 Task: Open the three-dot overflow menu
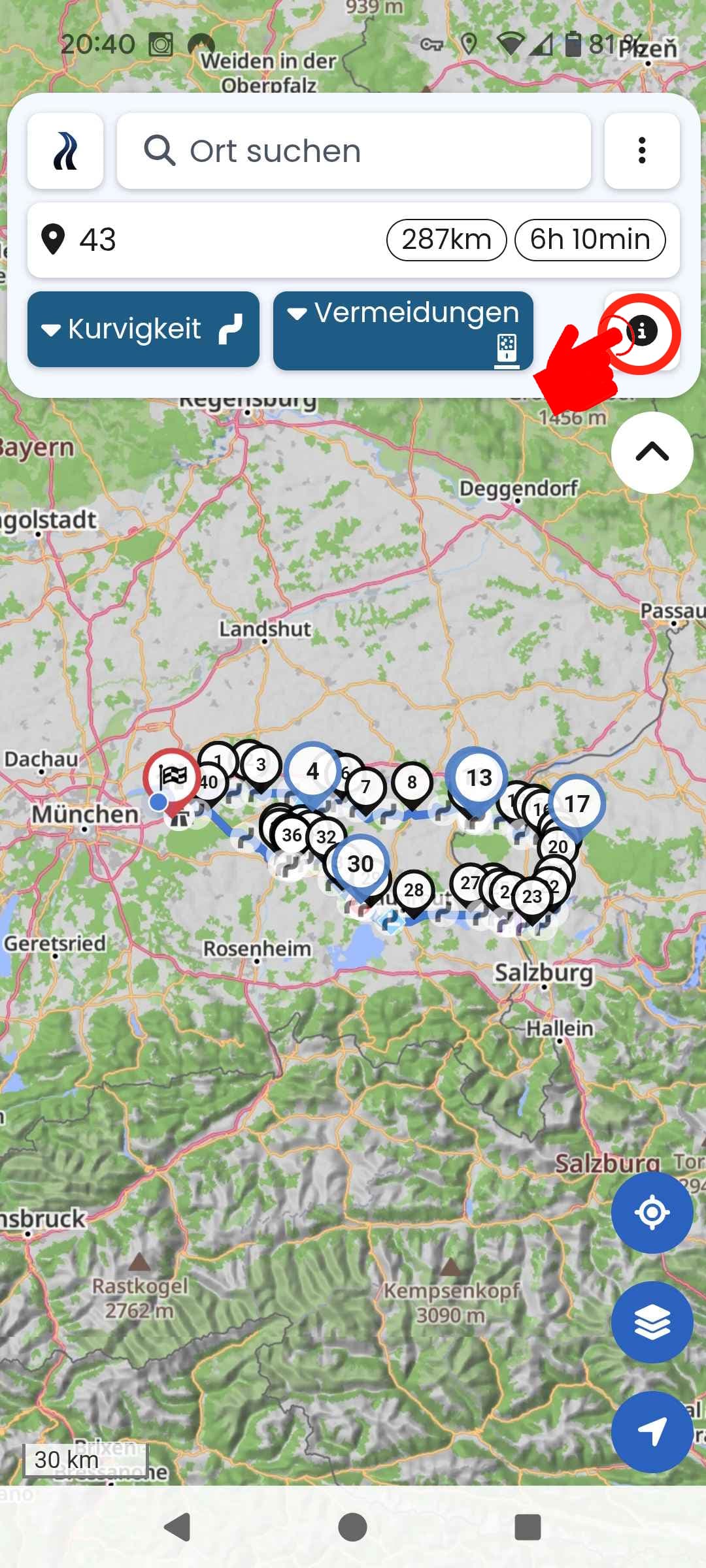(642, 151)
